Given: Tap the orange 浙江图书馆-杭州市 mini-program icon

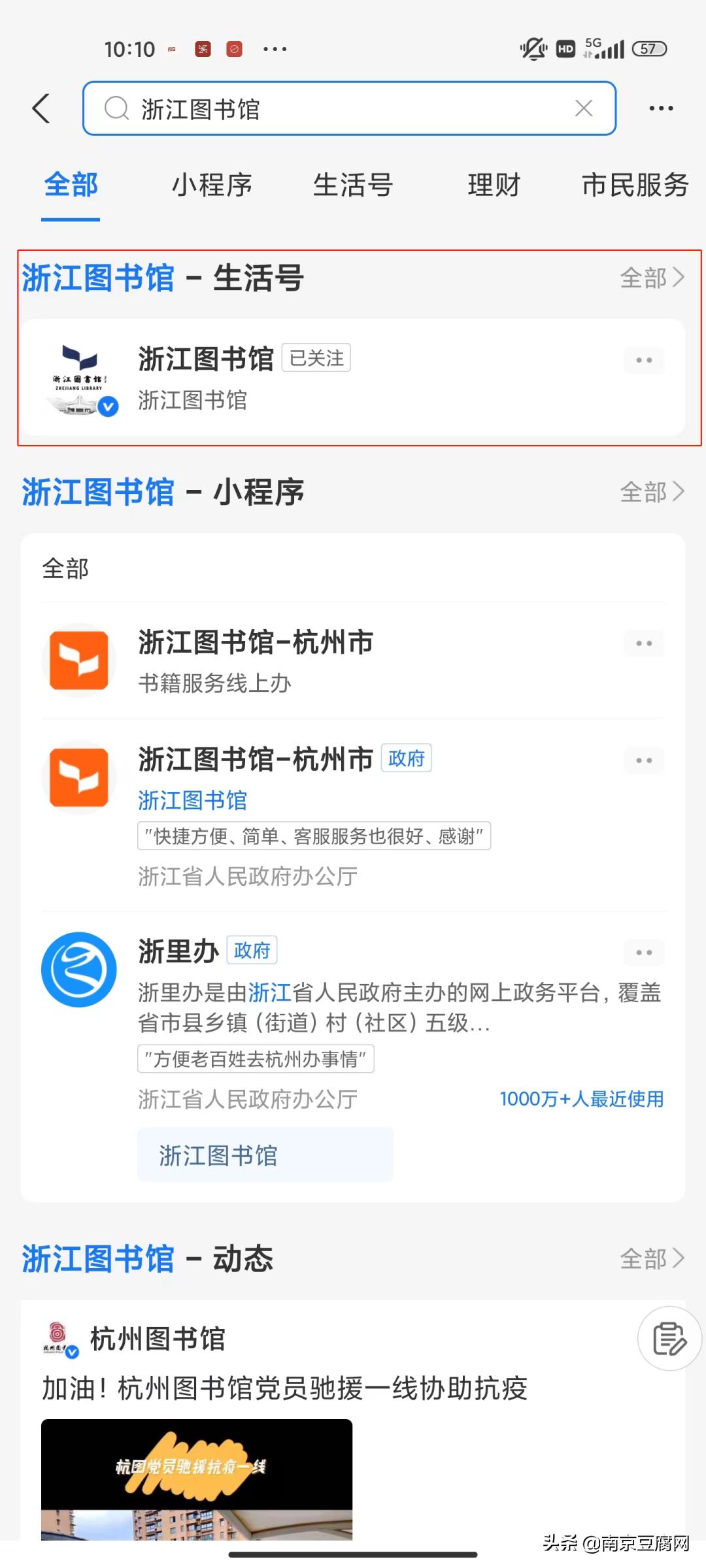Looking at the screenshot, I should 78,660.
